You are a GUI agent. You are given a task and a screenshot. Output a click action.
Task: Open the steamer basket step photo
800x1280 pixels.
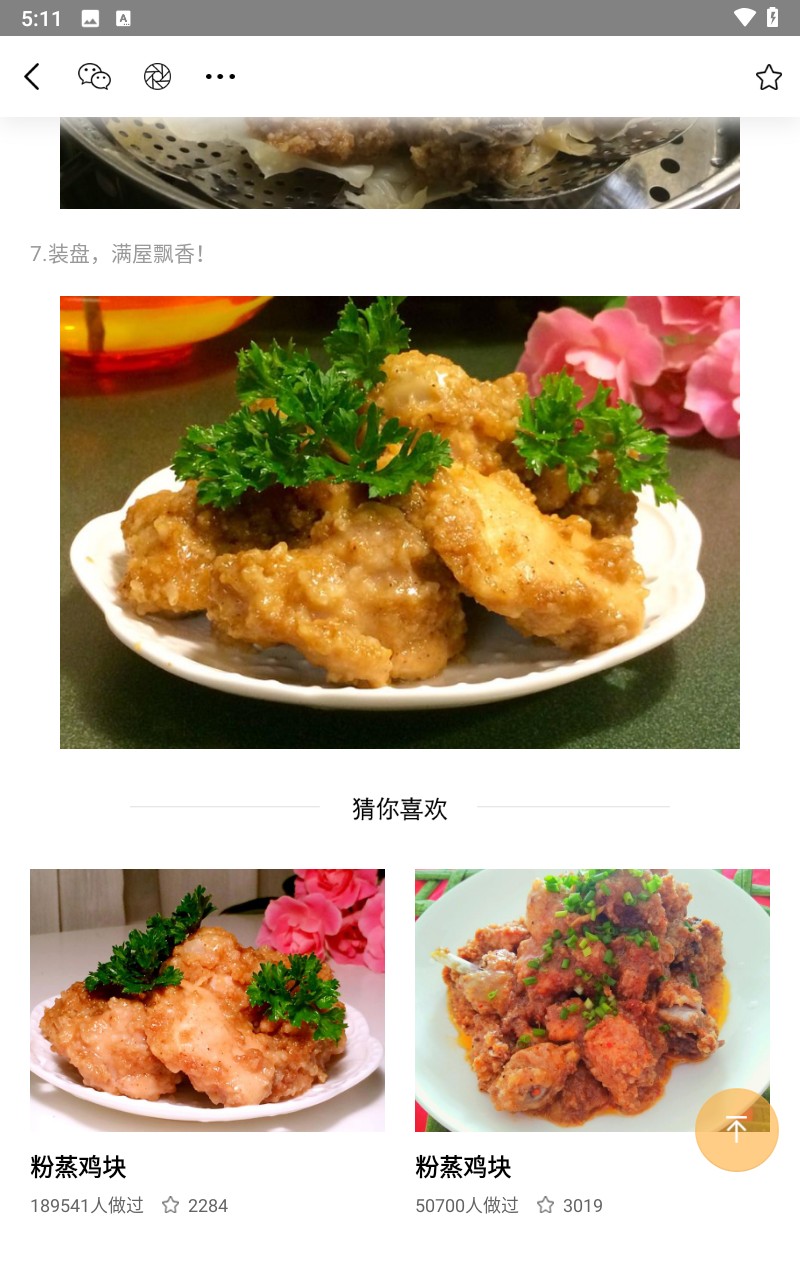click(x=400, y=160)
